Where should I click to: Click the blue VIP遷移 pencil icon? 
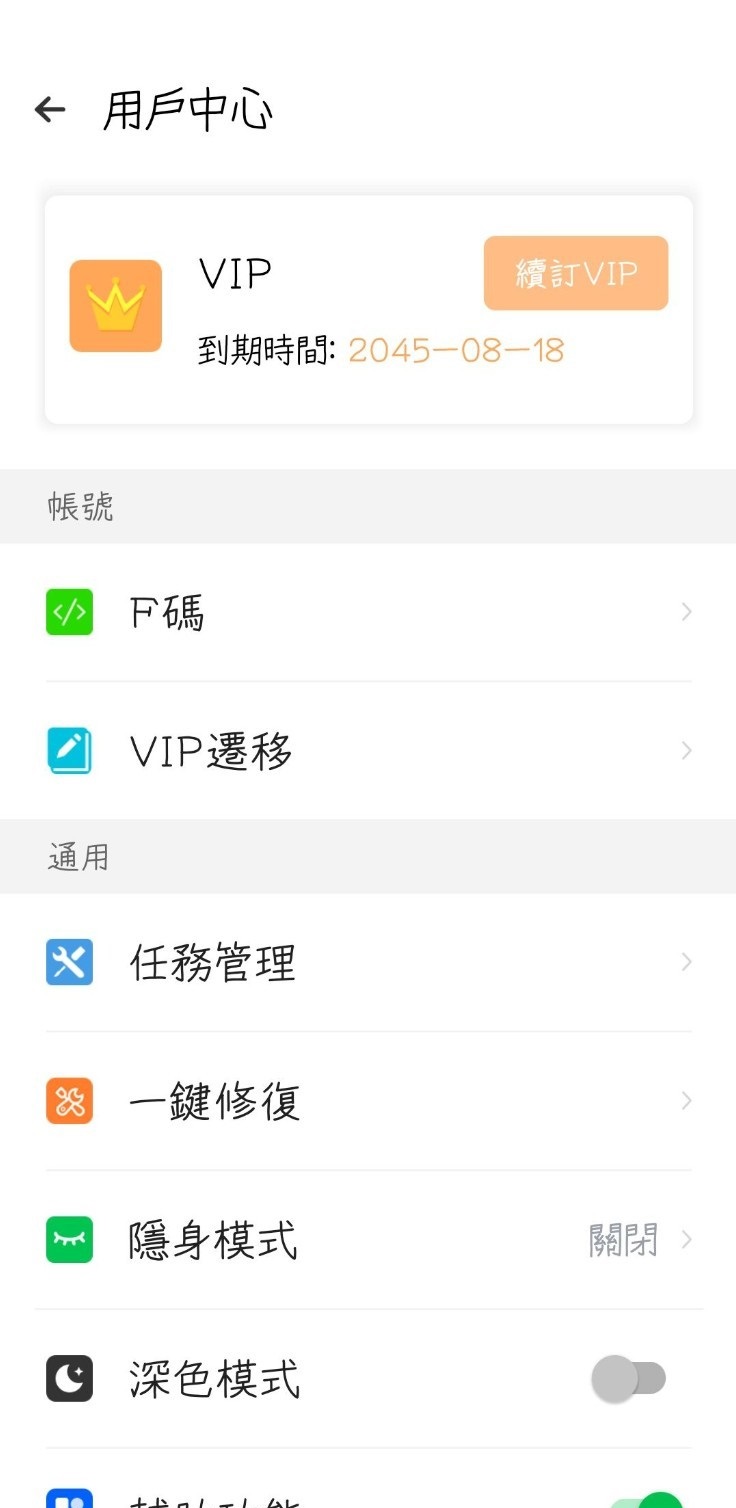tap(68, 750)
